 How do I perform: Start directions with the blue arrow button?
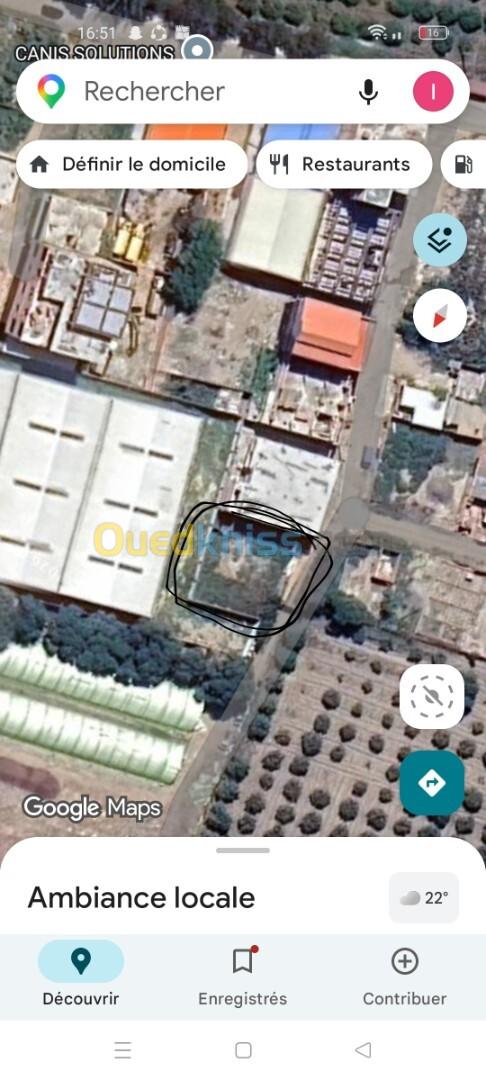coord(432,783)
